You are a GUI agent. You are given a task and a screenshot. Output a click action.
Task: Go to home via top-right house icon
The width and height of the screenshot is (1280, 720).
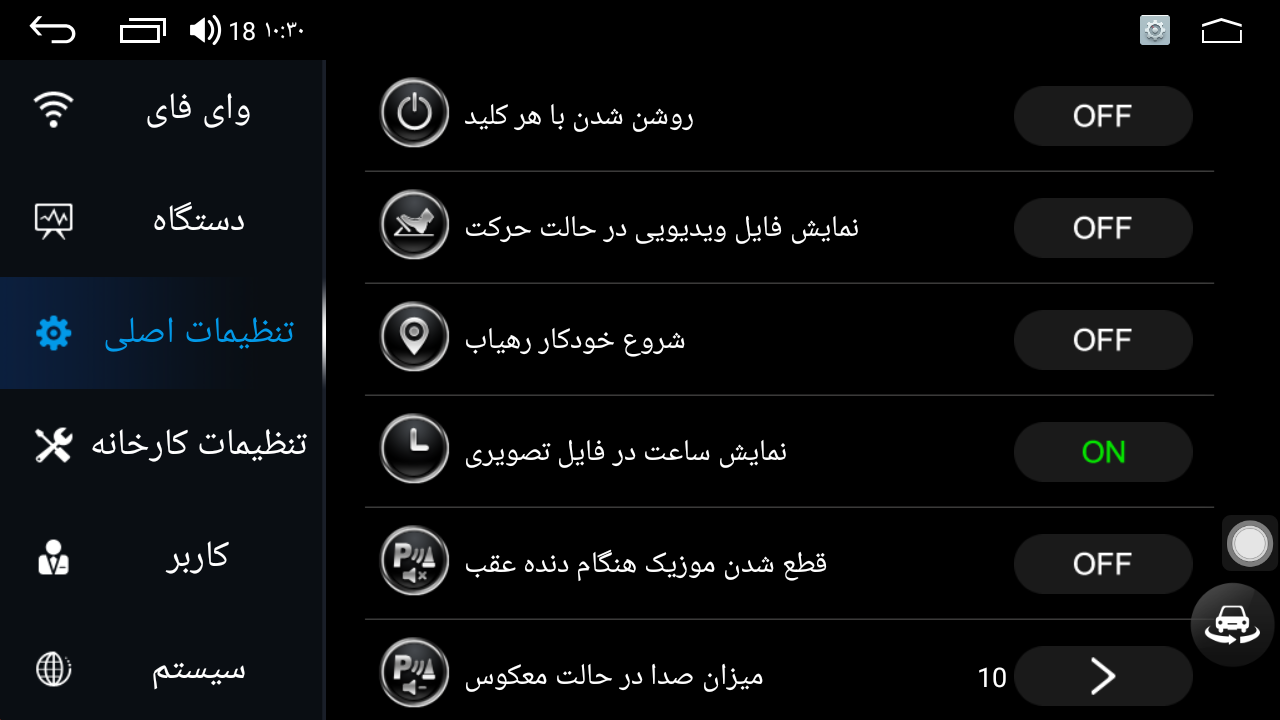1221,31
